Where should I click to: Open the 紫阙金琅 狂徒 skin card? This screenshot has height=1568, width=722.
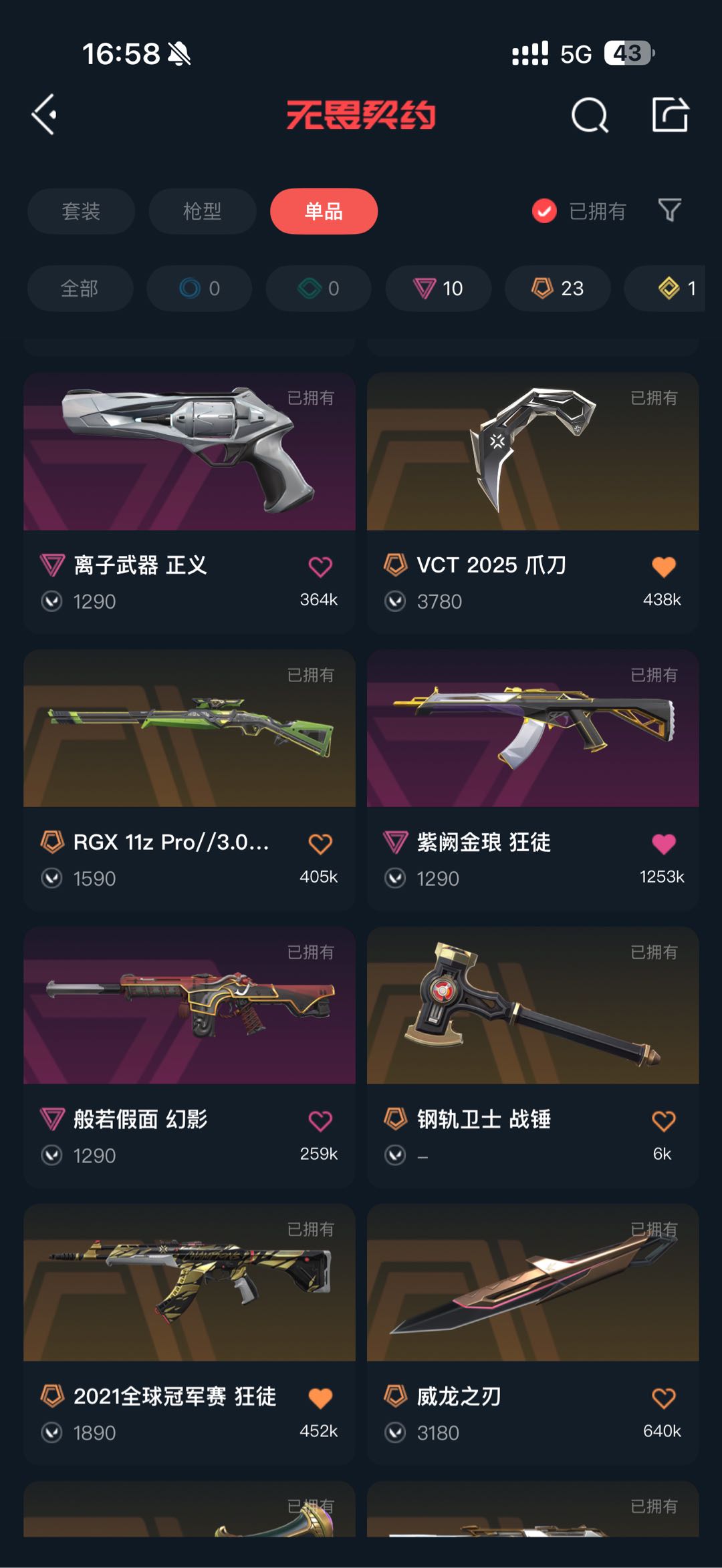pos(533,780)
